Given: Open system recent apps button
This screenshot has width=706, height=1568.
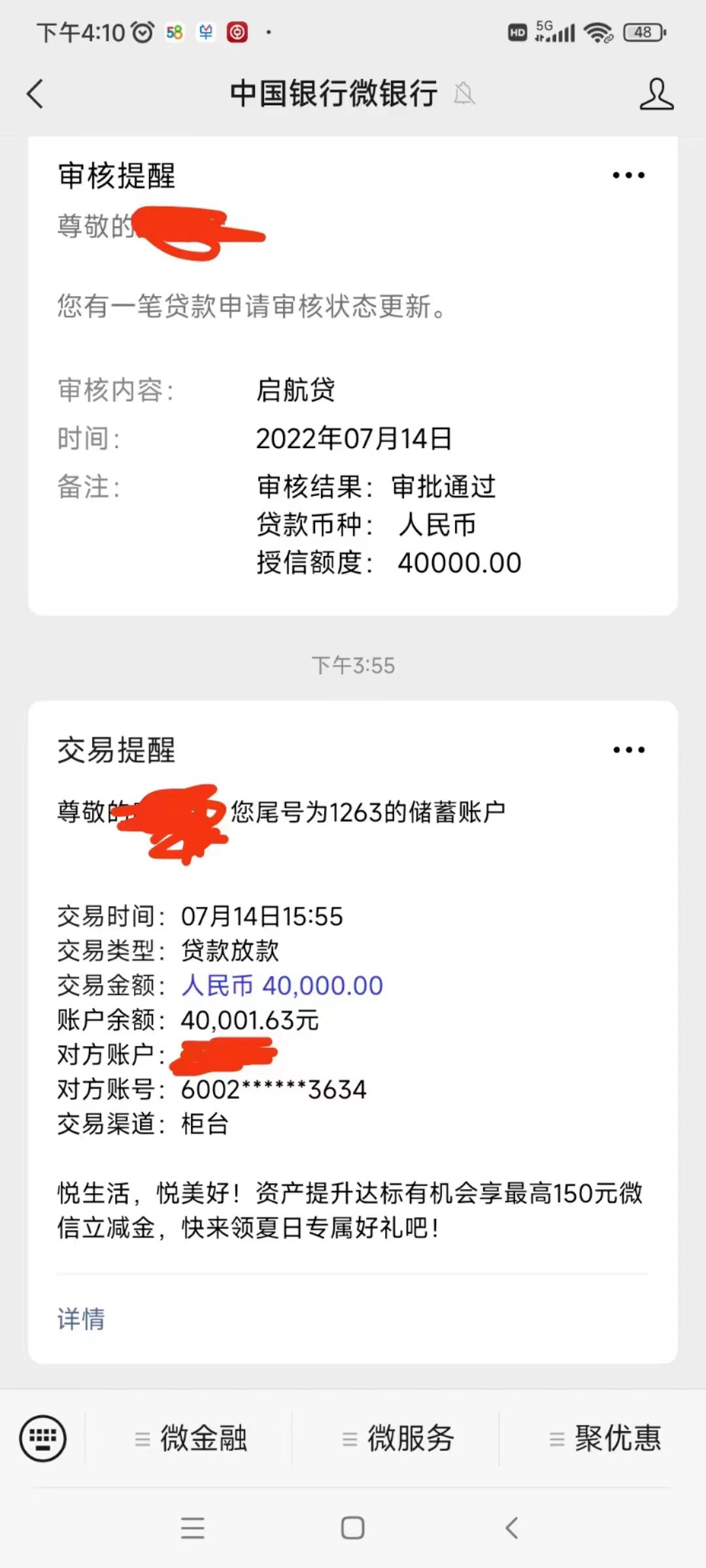Looking at the screenshot, I should coord(193,1527).
